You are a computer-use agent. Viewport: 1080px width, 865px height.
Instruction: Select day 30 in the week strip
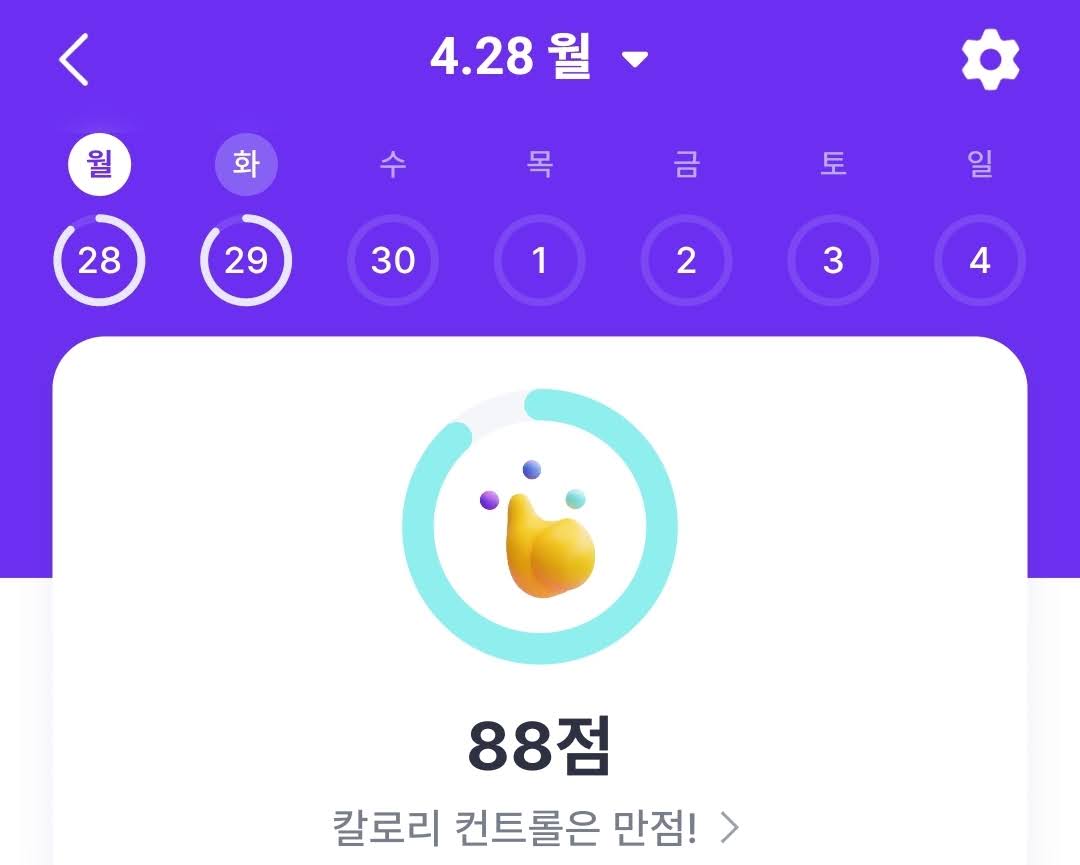tap(393, 260)
